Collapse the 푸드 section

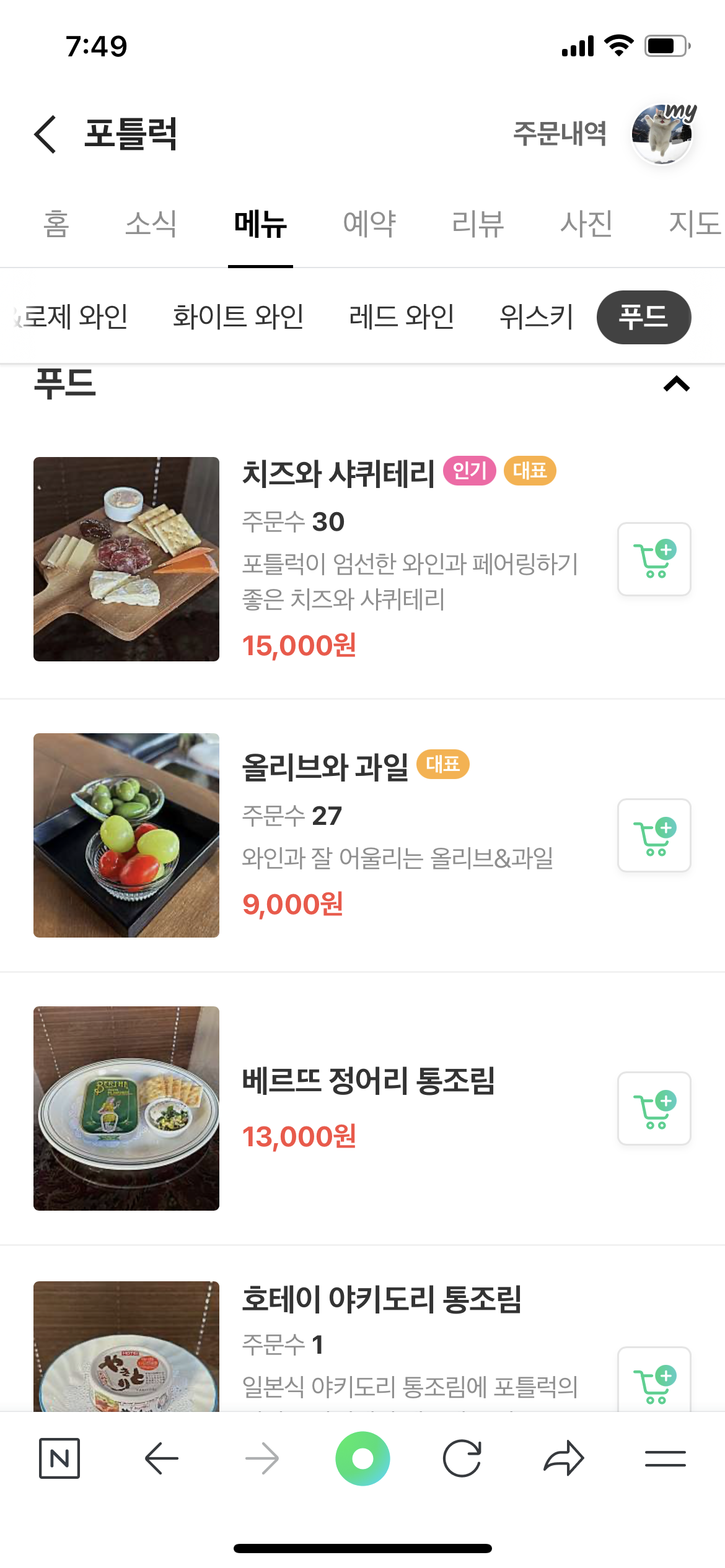pos(676,385)
